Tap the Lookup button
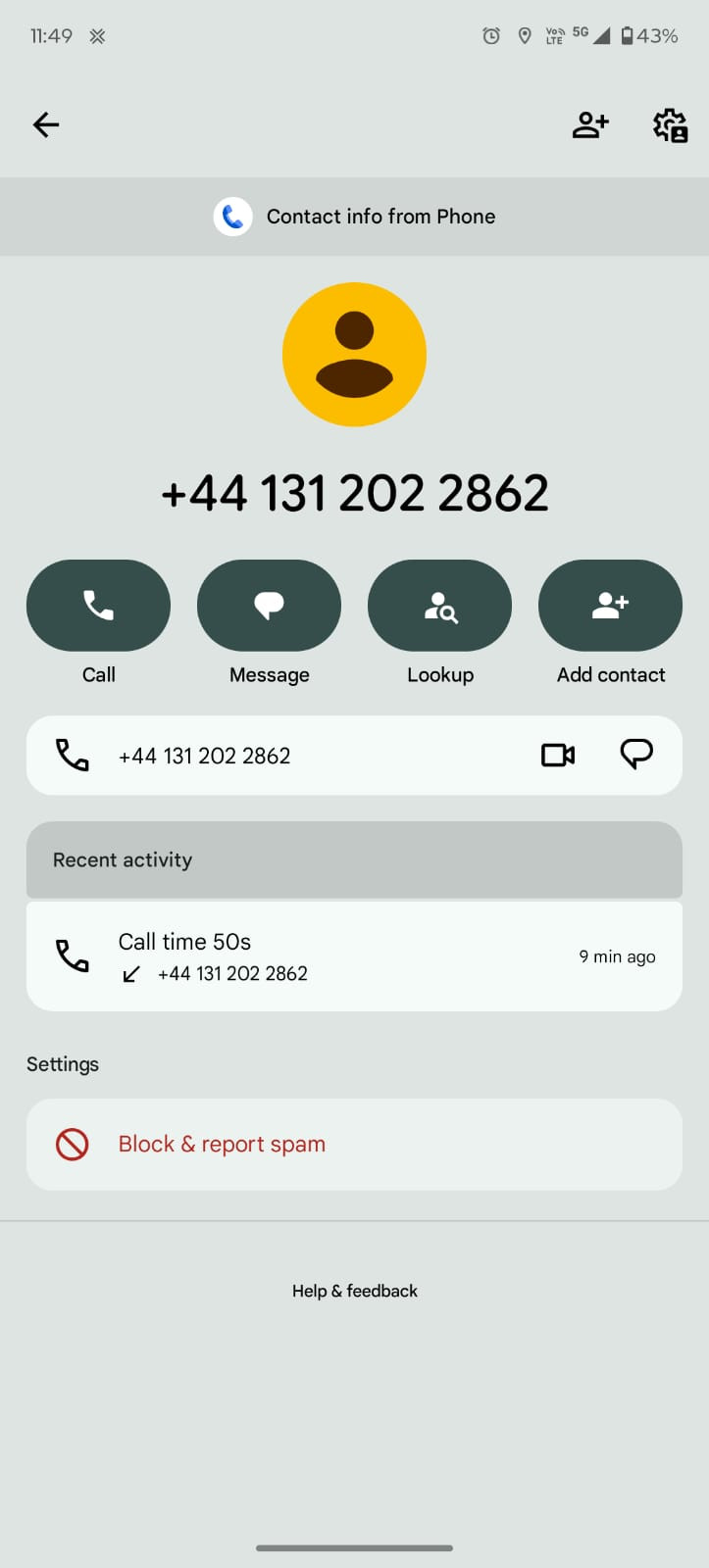 pyautogui.click(x=439, y=606)
